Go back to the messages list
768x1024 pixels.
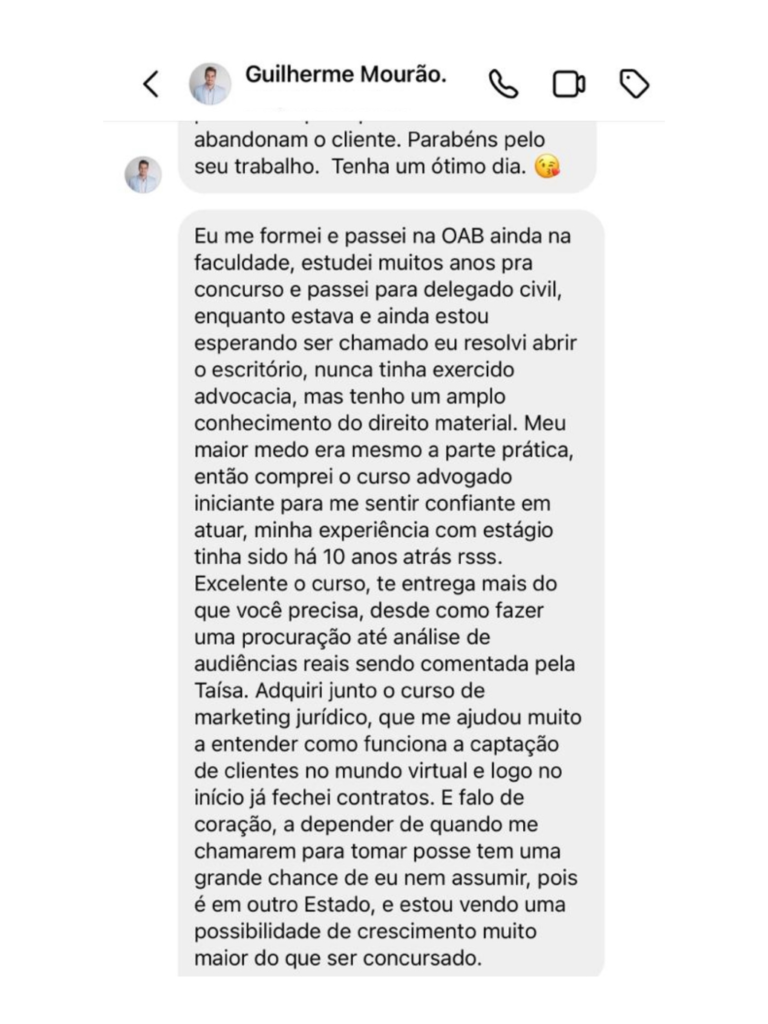[151, 85]
